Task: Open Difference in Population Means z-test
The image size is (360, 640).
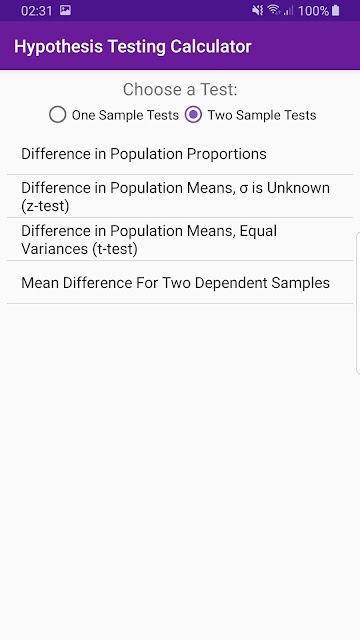Action: 180,196
